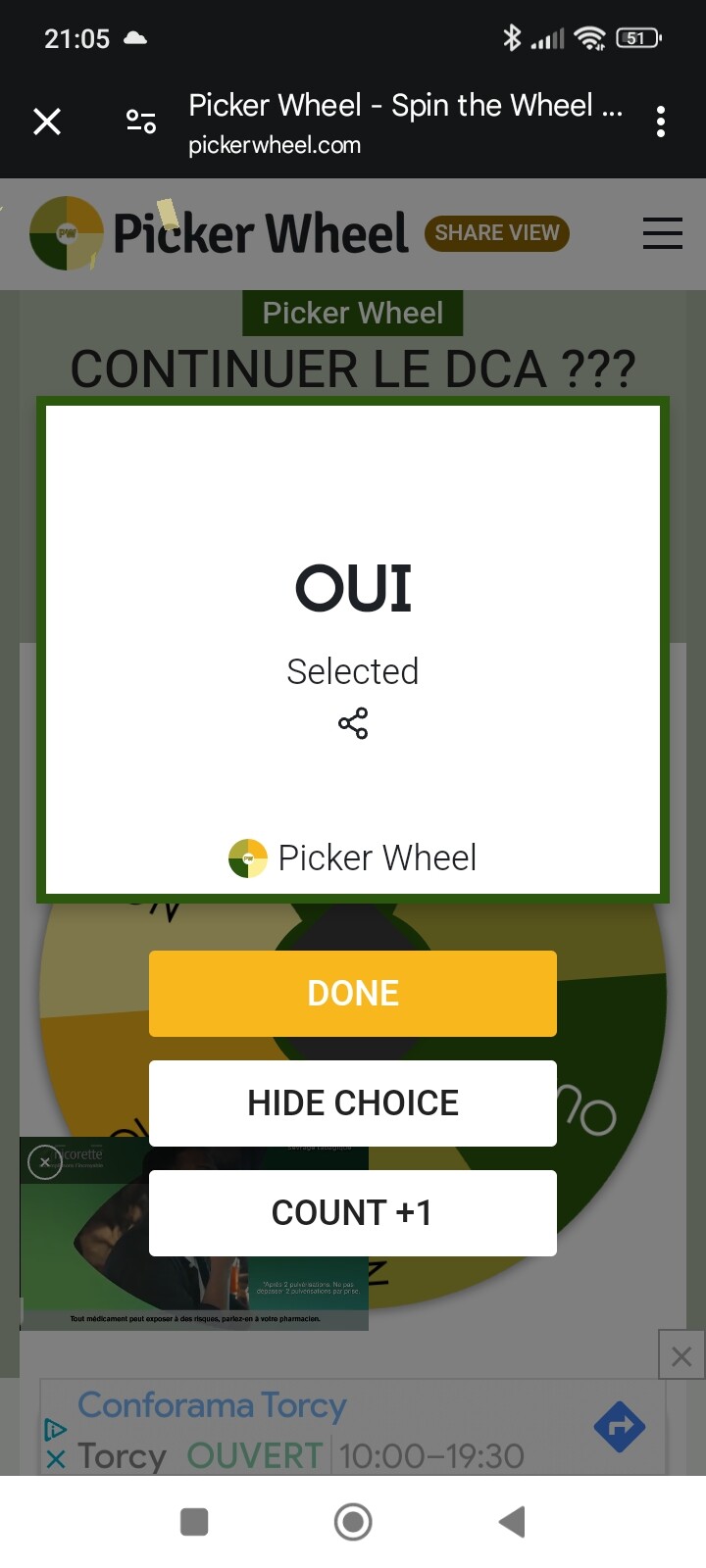Open directions to Conforama Torcy
This screenshot has height=1568, width=706.
click(619, 1427)
